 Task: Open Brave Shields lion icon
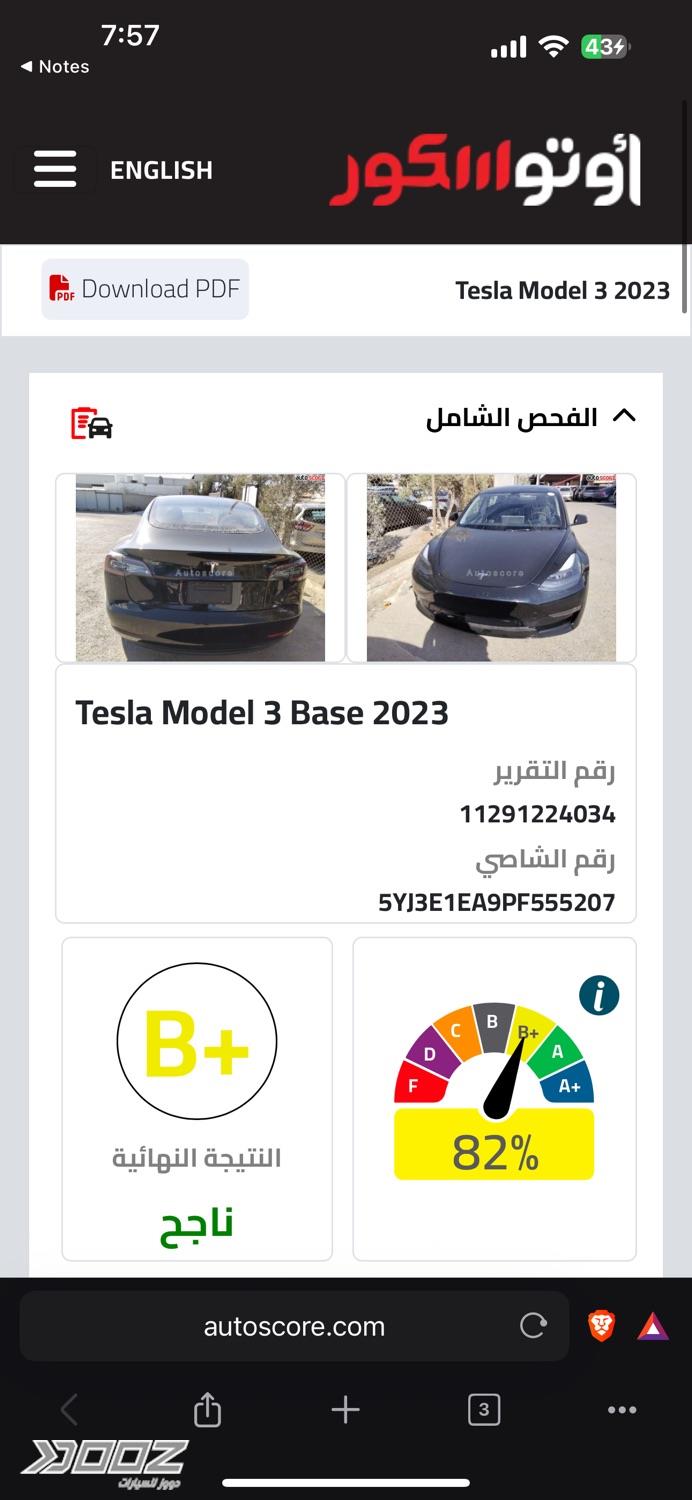pos(601,1326)
